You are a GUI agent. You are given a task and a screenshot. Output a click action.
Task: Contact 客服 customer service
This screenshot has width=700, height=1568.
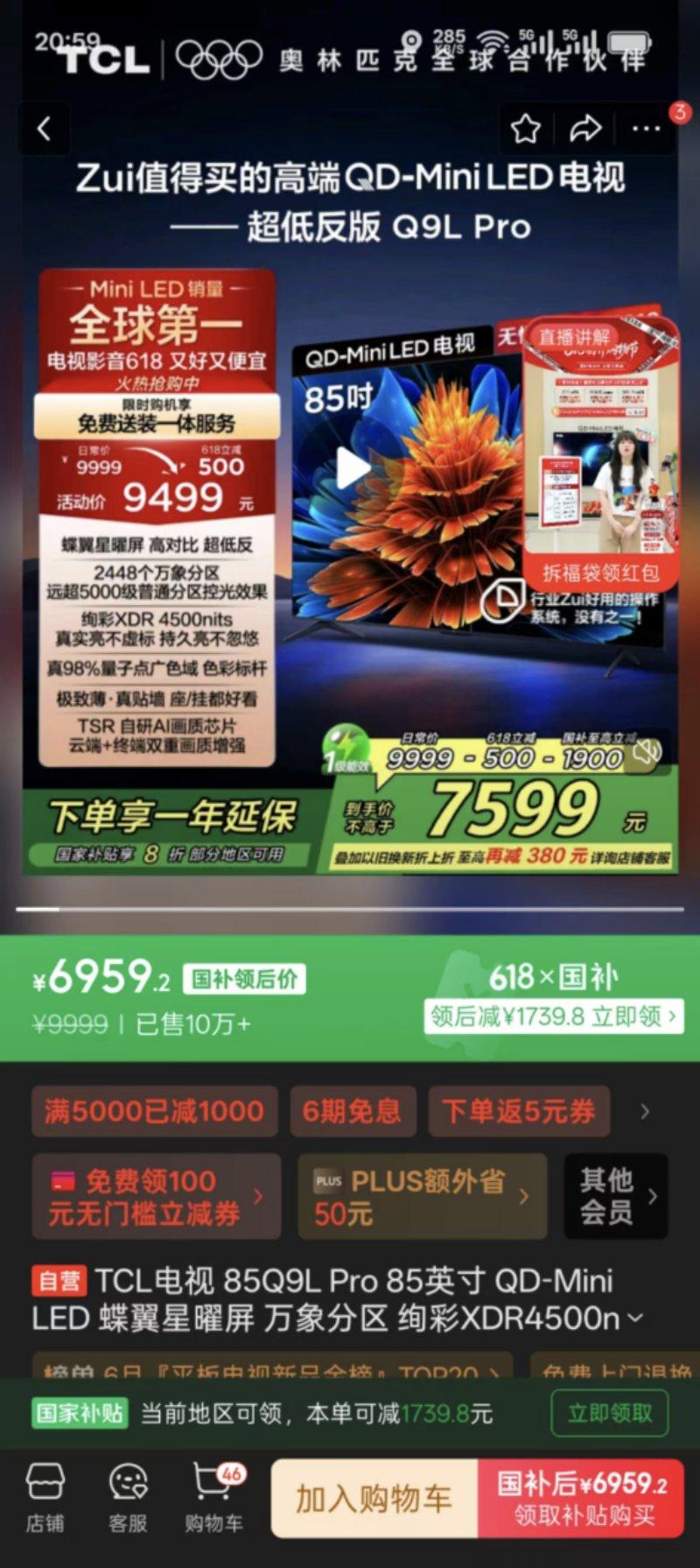tap(128, 1498)
